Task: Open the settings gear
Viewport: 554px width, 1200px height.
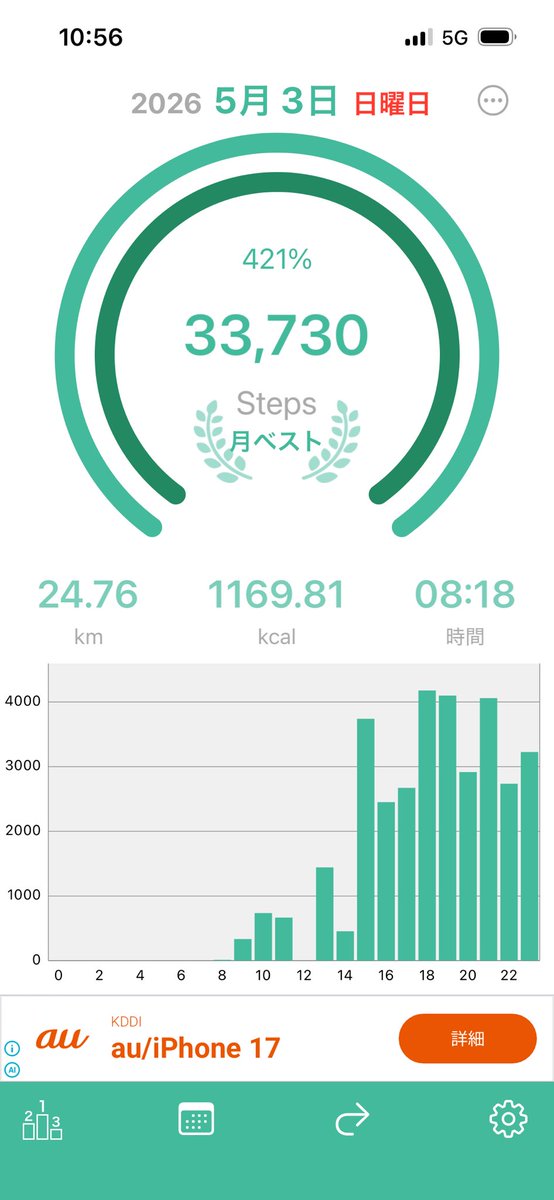Action: click(x=508, y=1118)
